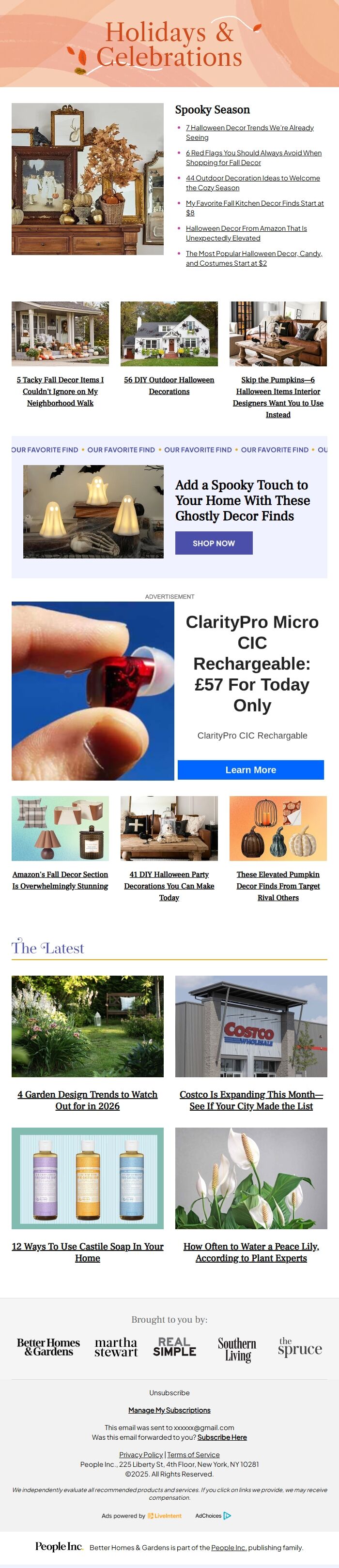This screenshot has width=339, height=1568.
Task: Open 'Skip the Pumpkins' designer article
Action: pyautogui.click(x=277, y=397)
